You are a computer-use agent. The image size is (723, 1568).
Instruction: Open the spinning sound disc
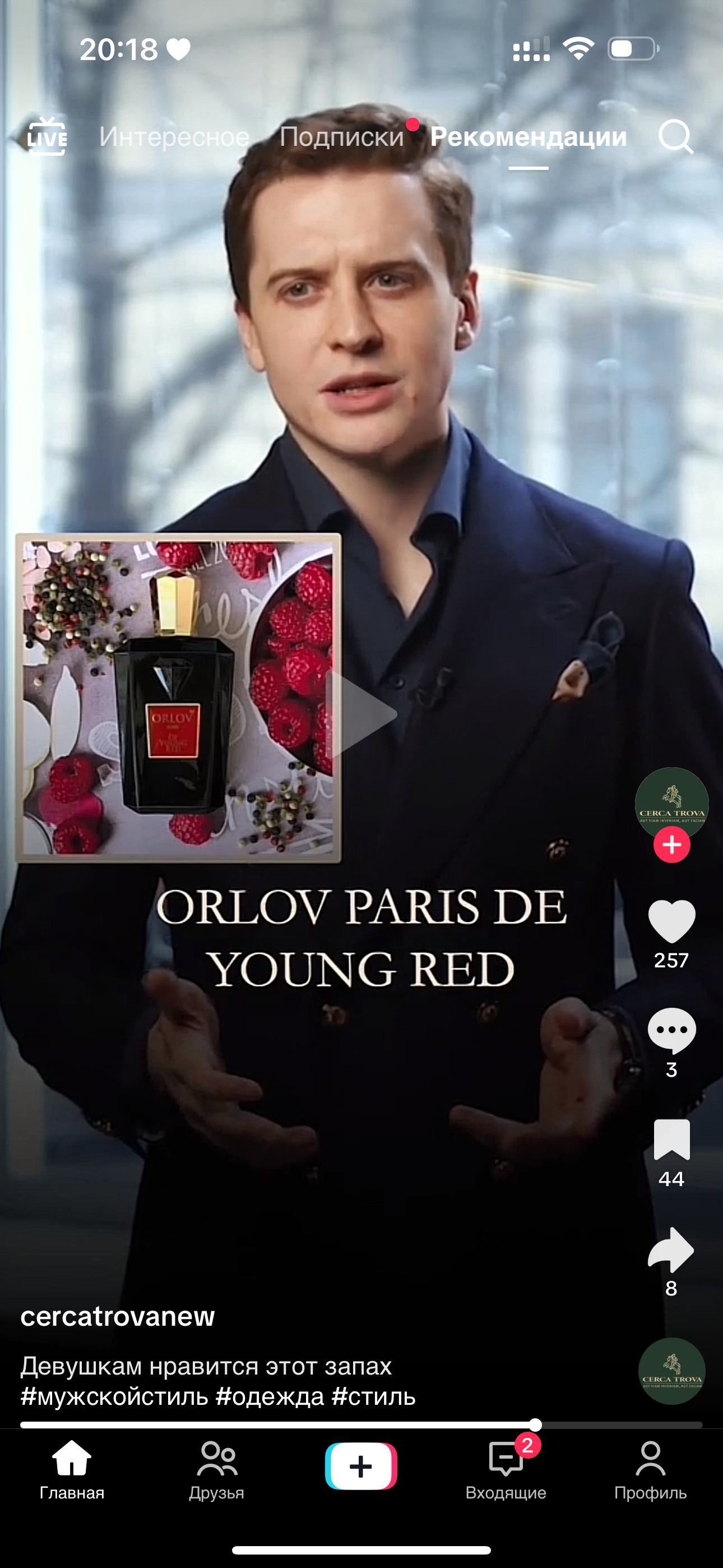point(671,1371)
